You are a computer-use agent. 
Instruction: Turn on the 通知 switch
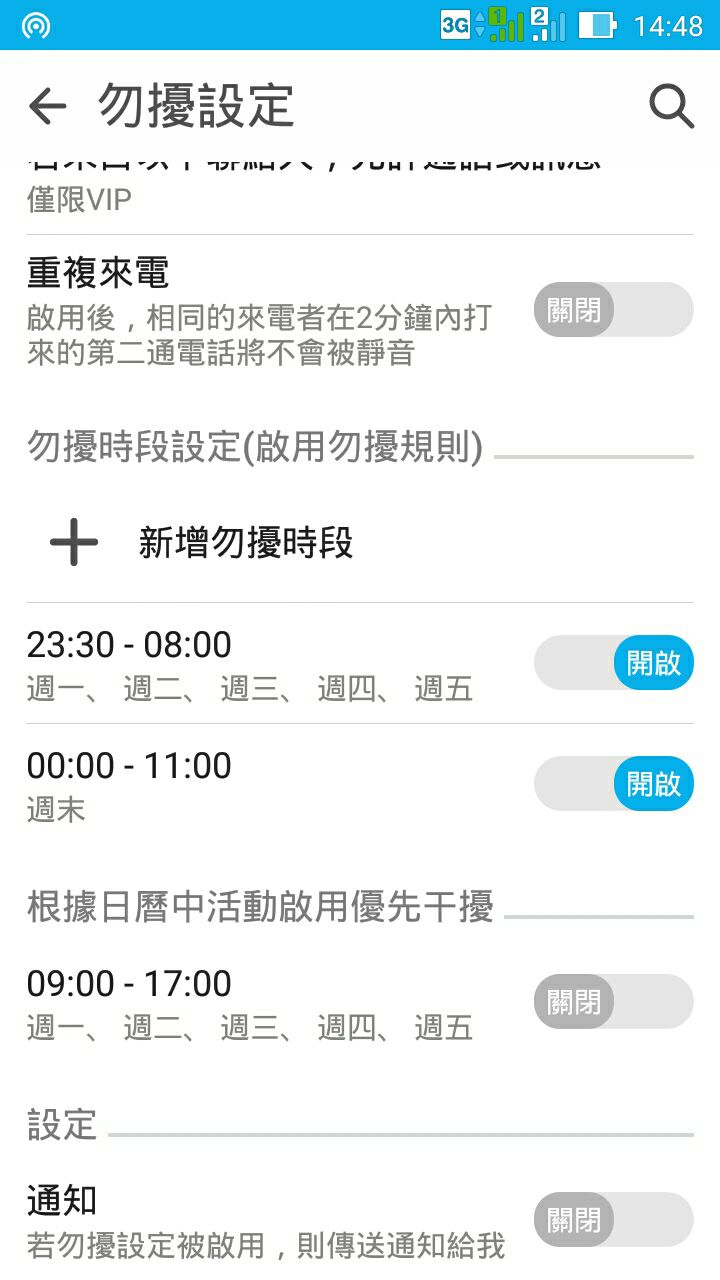coord(613,1219)
